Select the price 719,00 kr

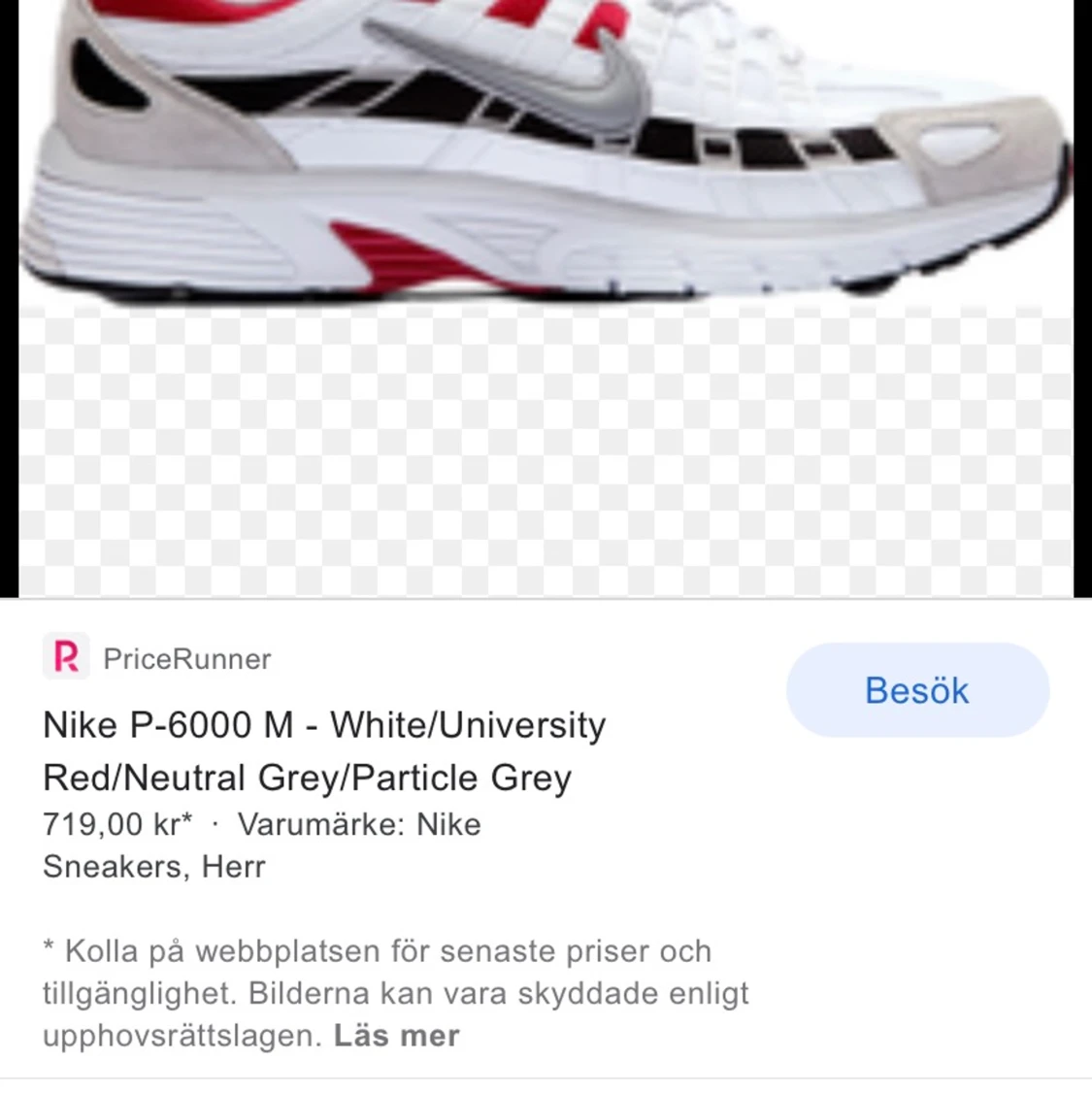click(x=107, y=824)
